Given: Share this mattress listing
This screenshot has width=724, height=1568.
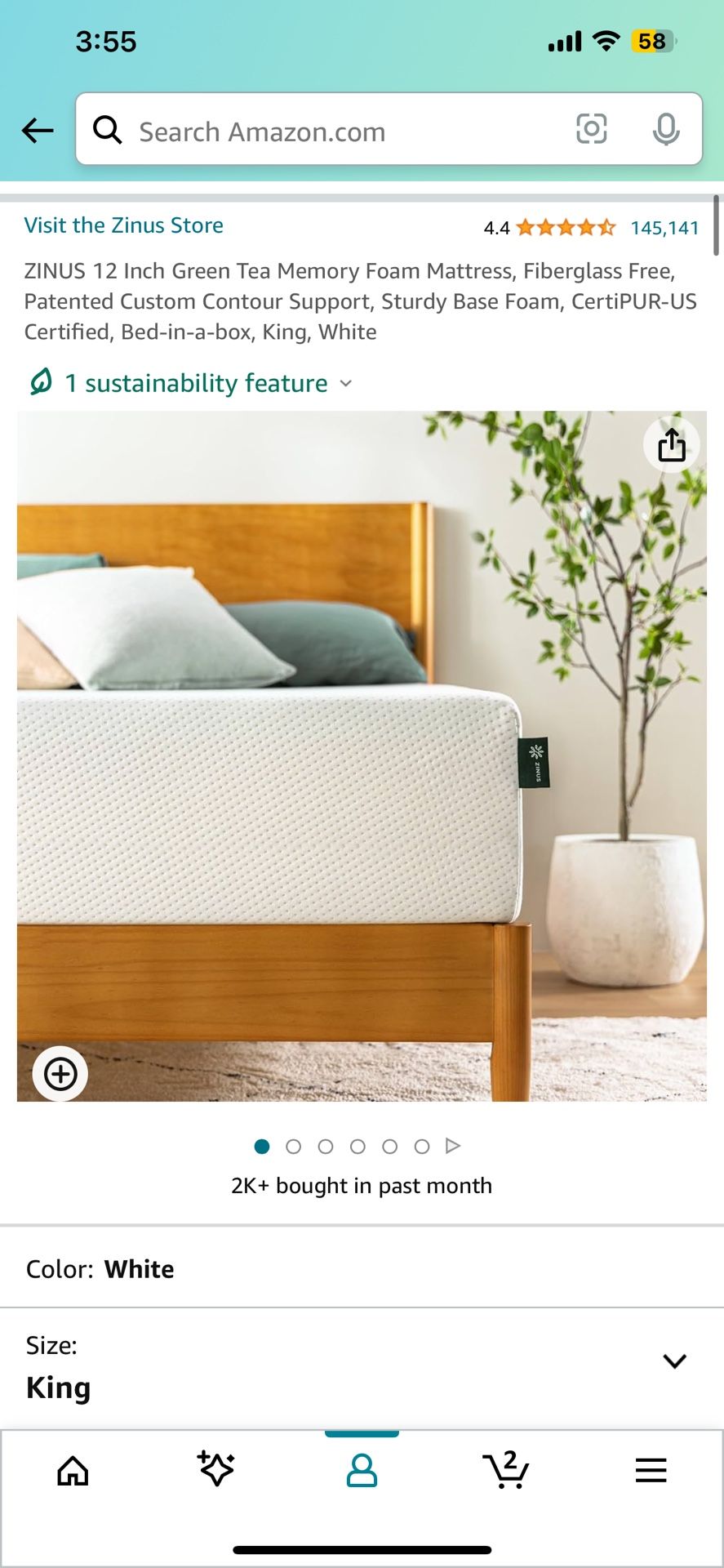Looking at the screenshot, I should coord(671,445).
